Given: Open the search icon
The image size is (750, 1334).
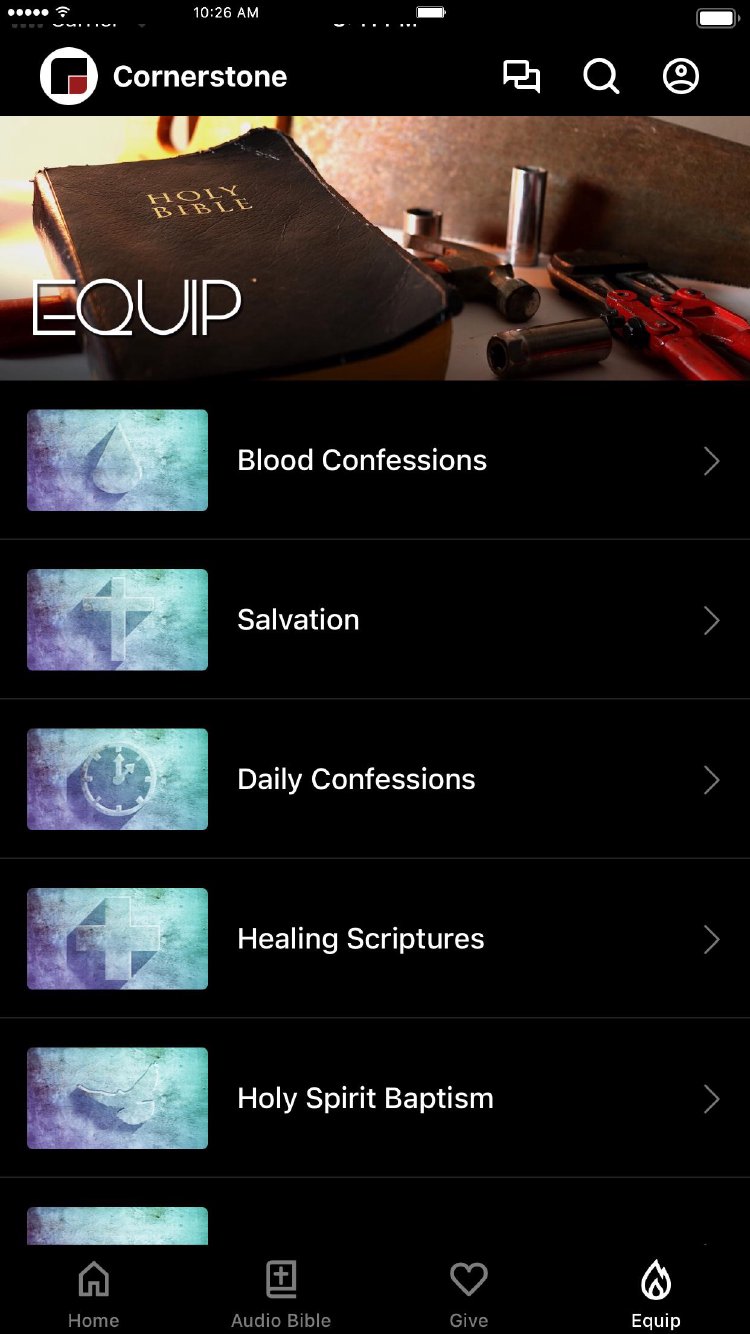Looking at the screenshot, I should (x=601, y=77).
